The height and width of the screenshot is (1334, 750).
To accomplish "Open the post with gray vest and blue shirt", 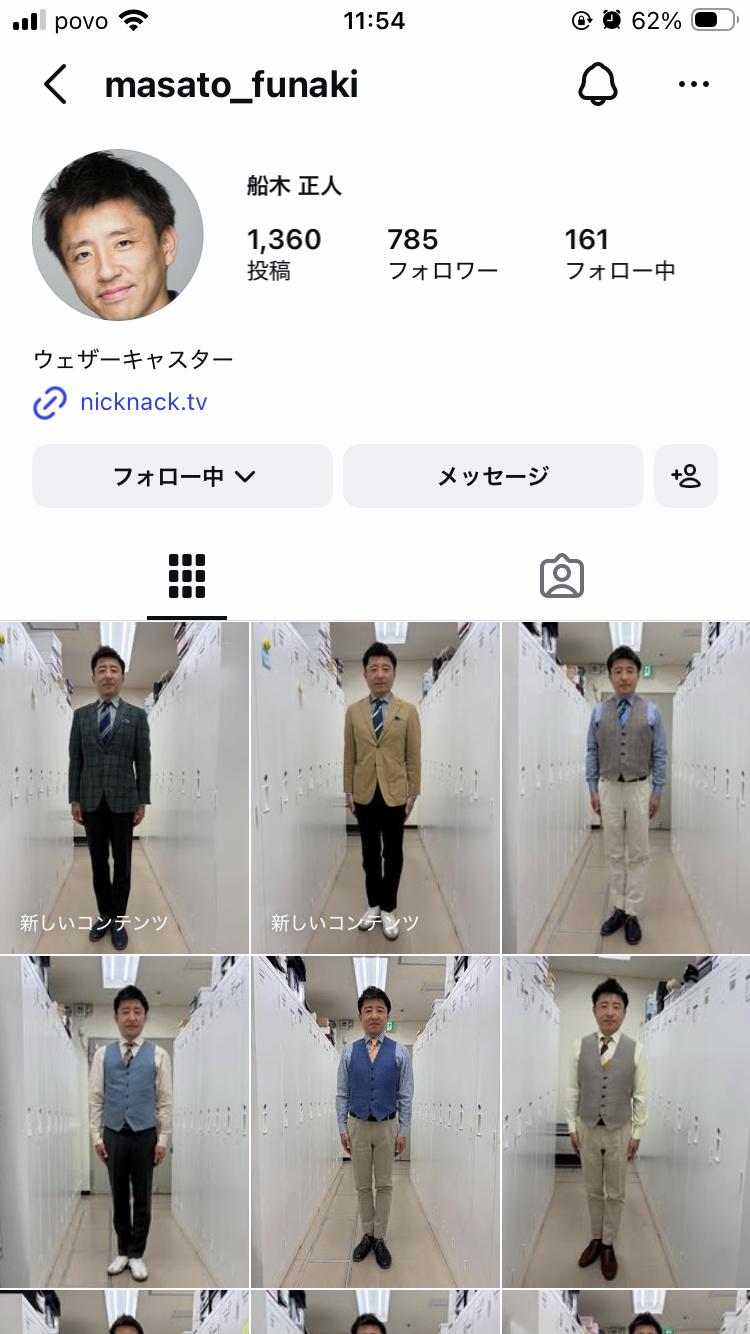I will click(626, 787).
